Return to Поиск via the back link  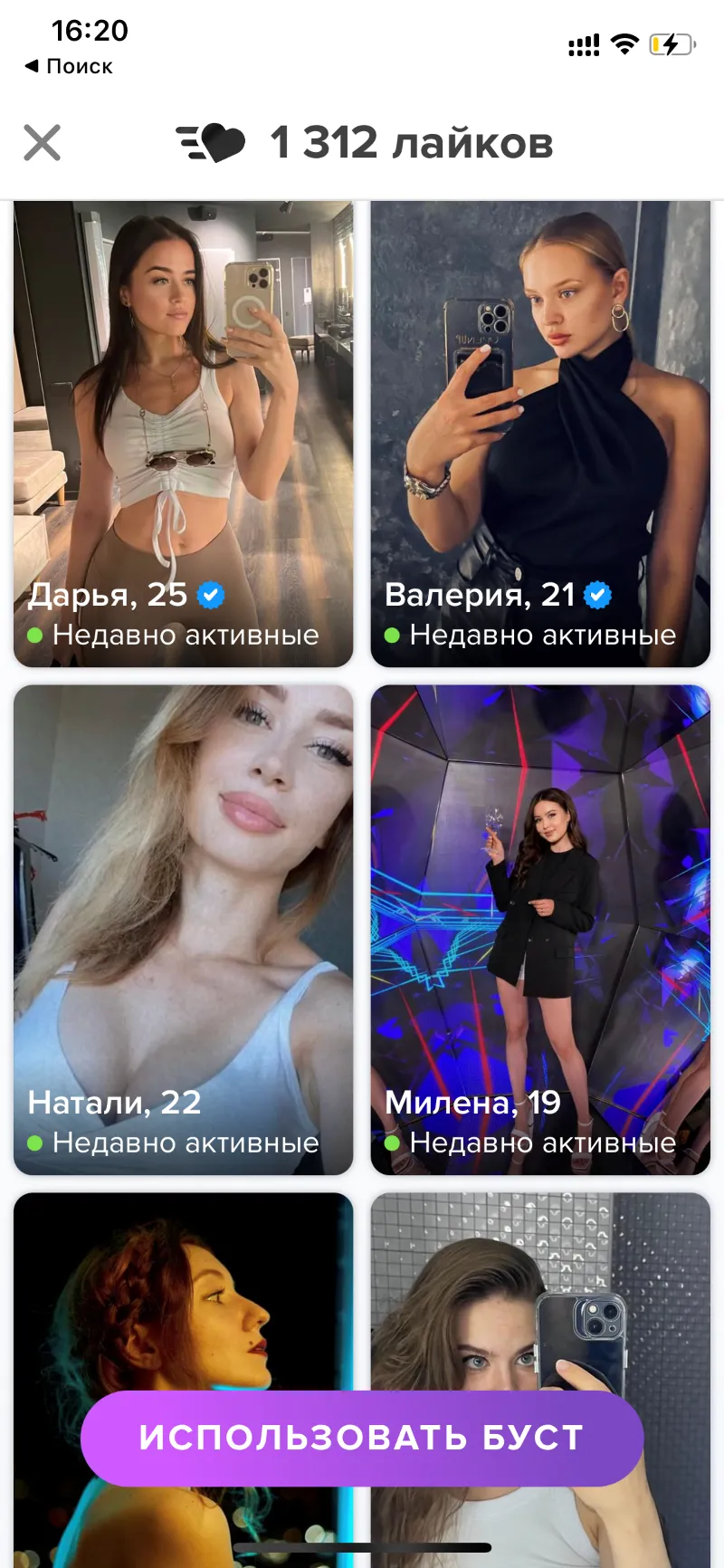(69, 66)
